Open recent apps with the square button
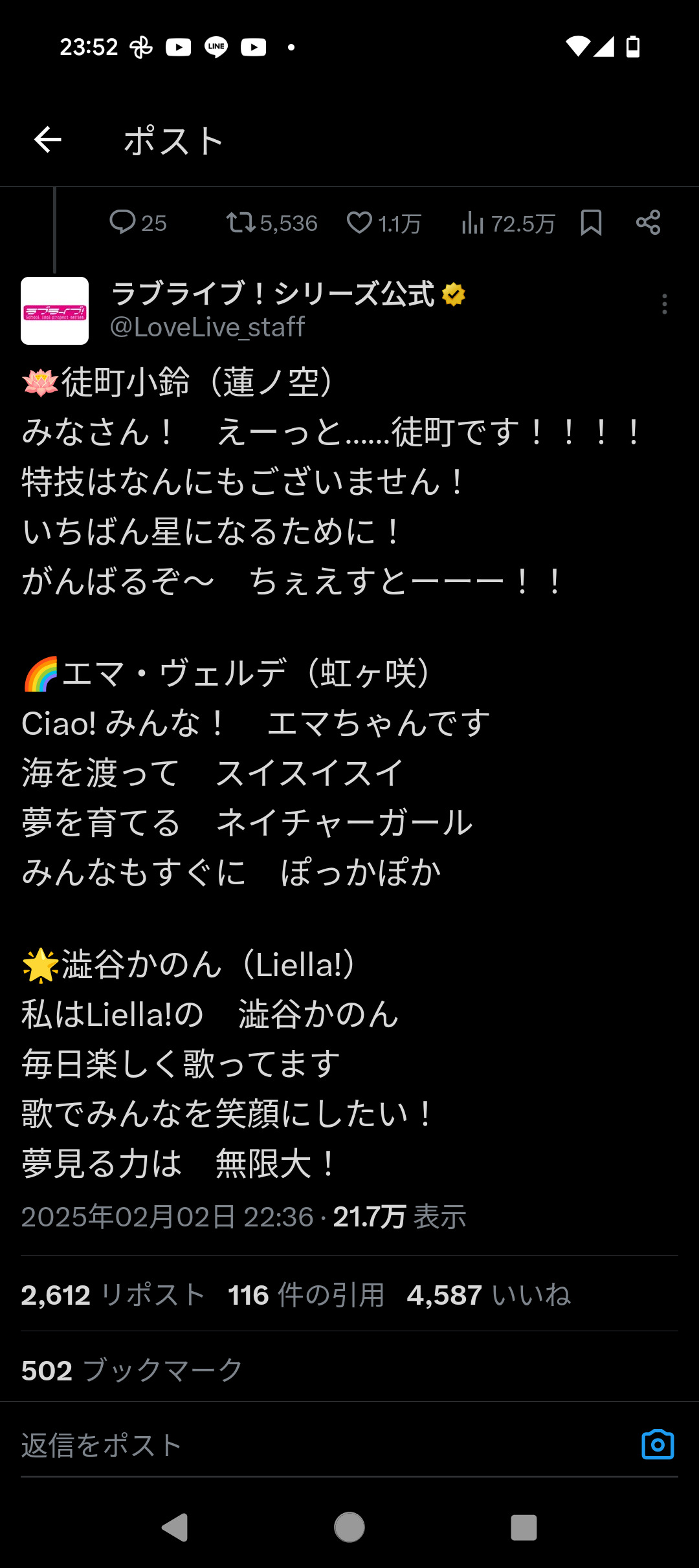Viewport: 699px width, 1568px height. point(524,1528)
